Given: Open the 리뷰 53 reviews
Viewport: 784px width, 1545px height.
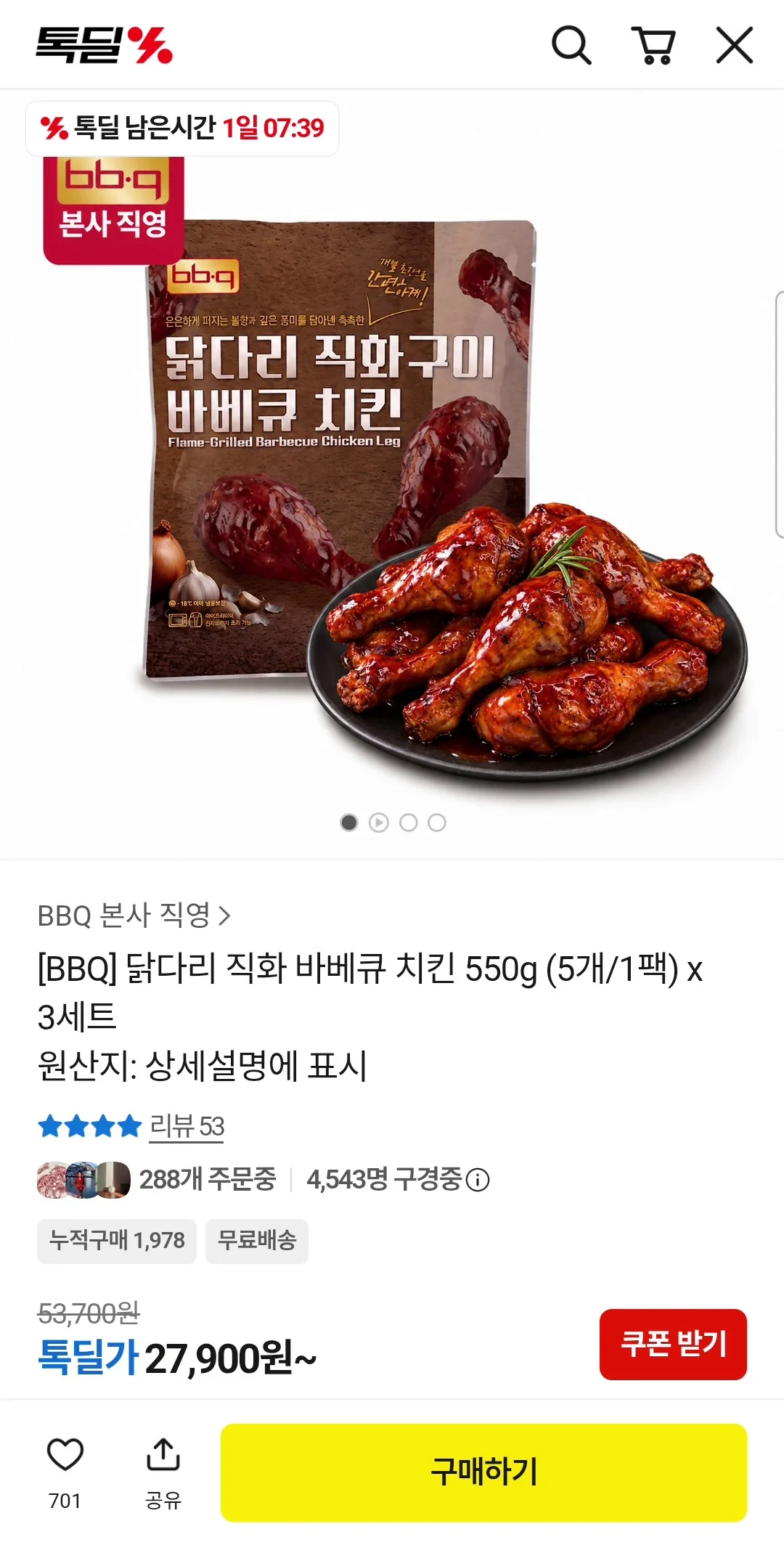Looking at the screenshot, I should click(x=187, y=1127).
